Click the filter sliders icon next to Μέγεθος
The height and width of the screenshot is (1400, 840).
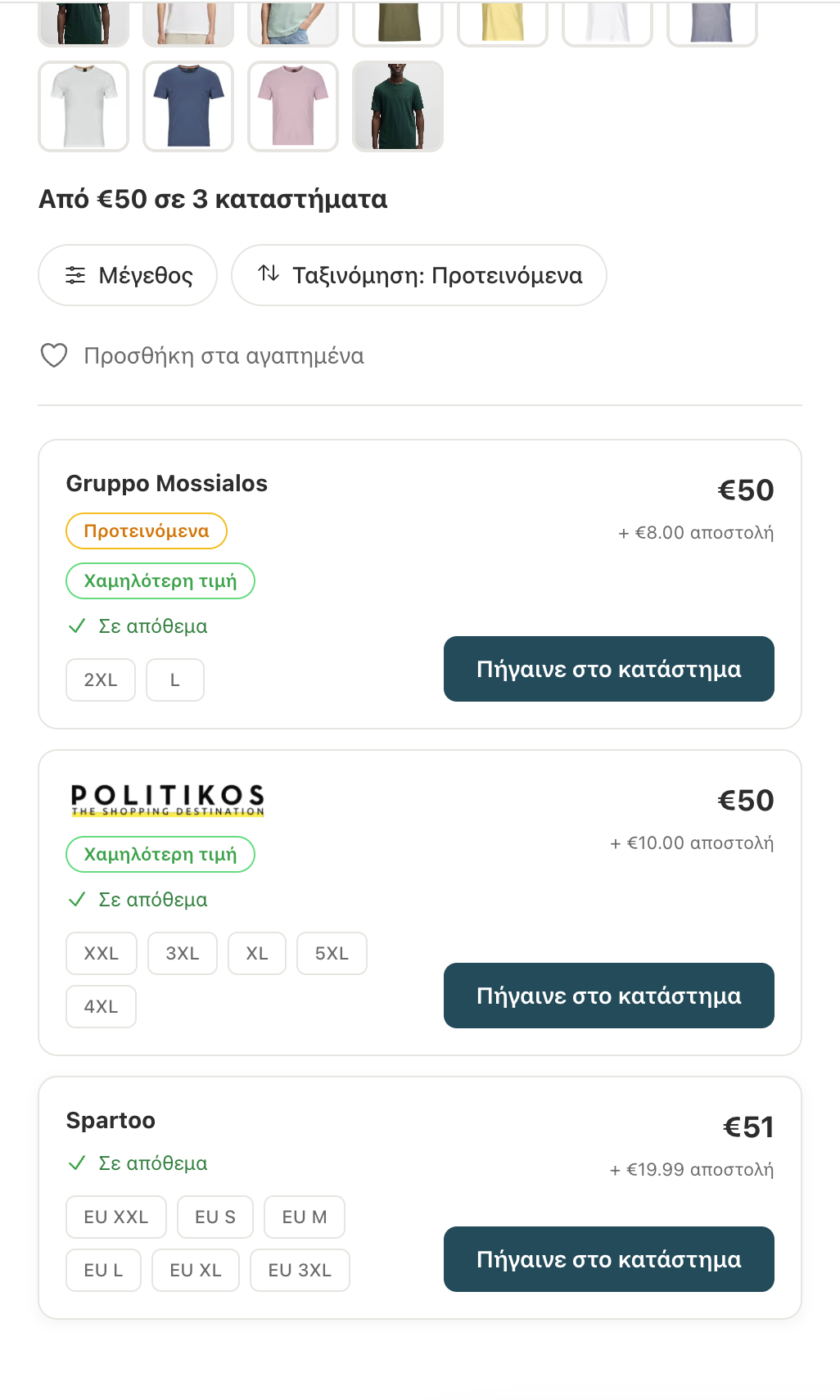[76, 275]
